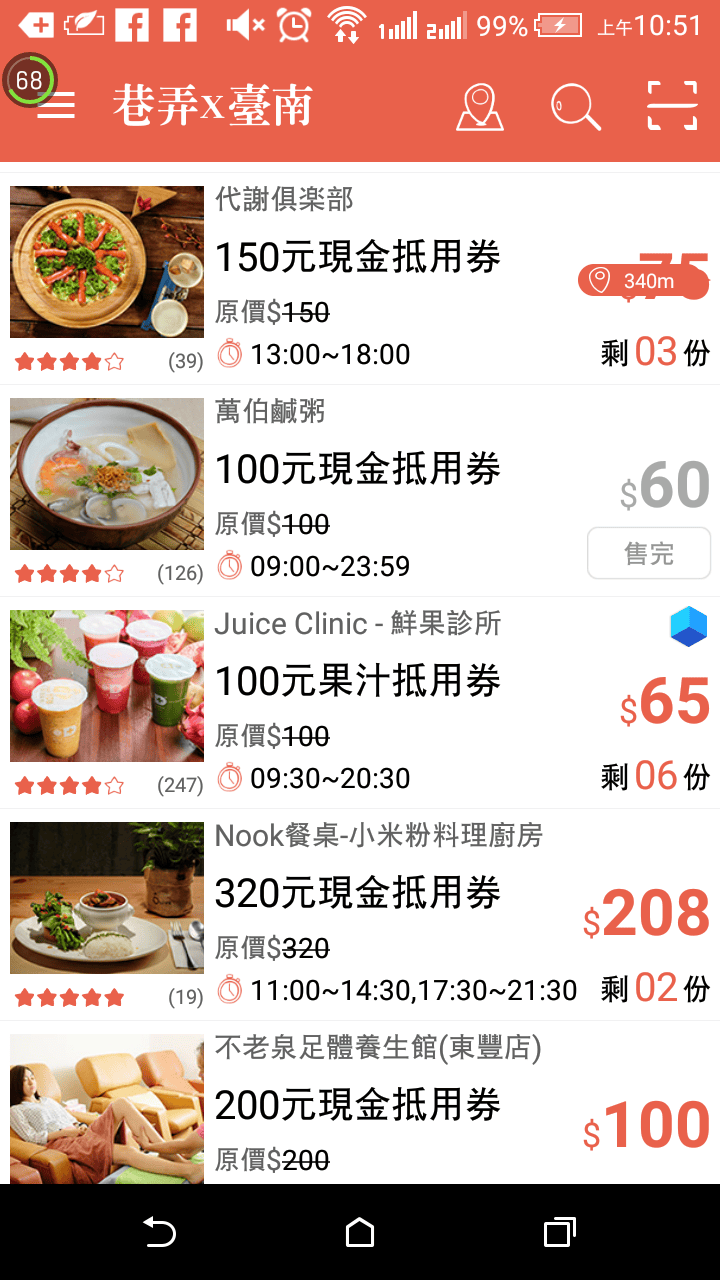Viewport: 720px width, 1280px height.
Task: Open the search magnifier
Action: click(575, 107)
